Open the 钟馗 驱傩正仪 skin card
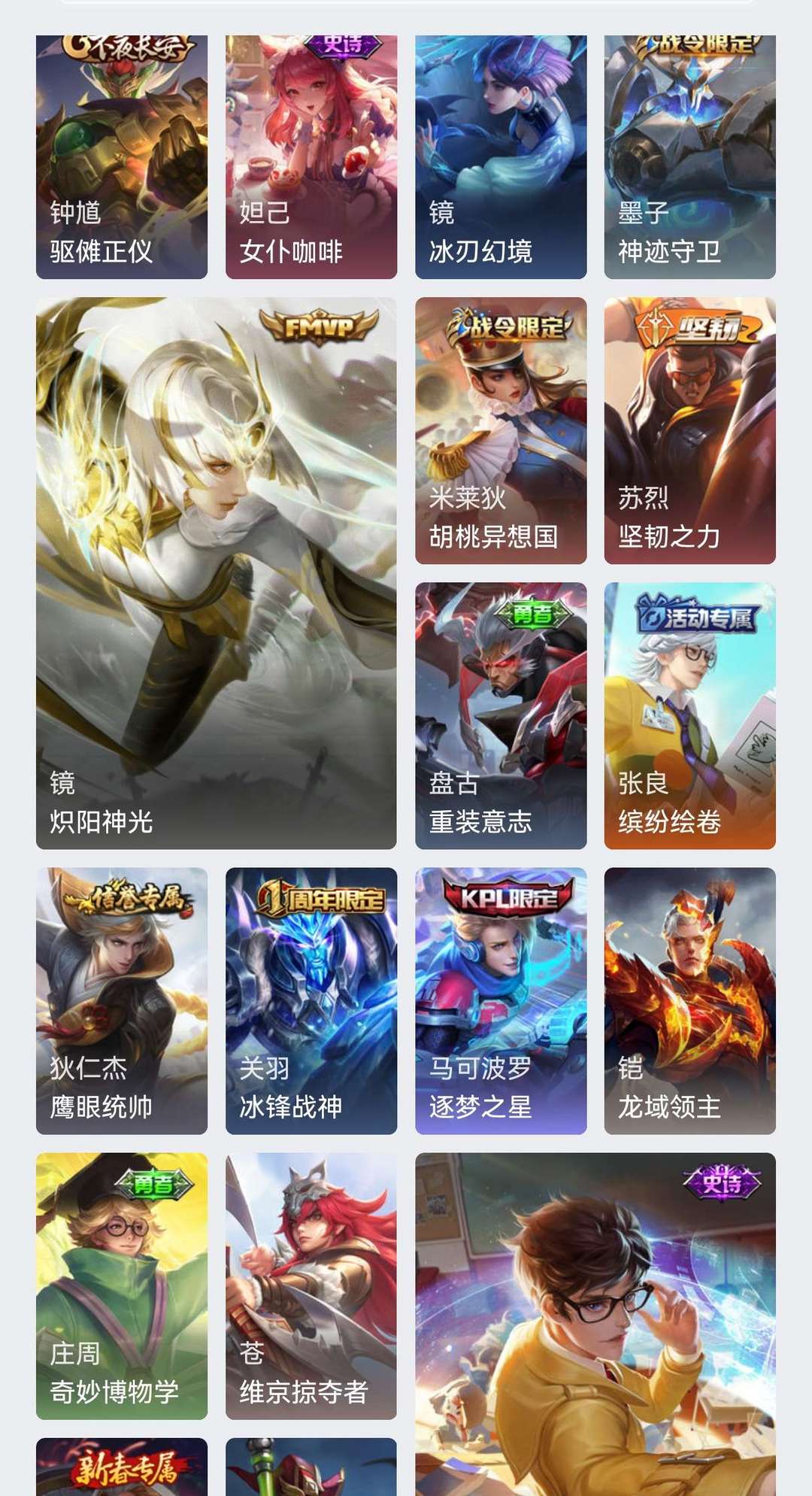Screen dimensions: 812x1496 point(122,158)
